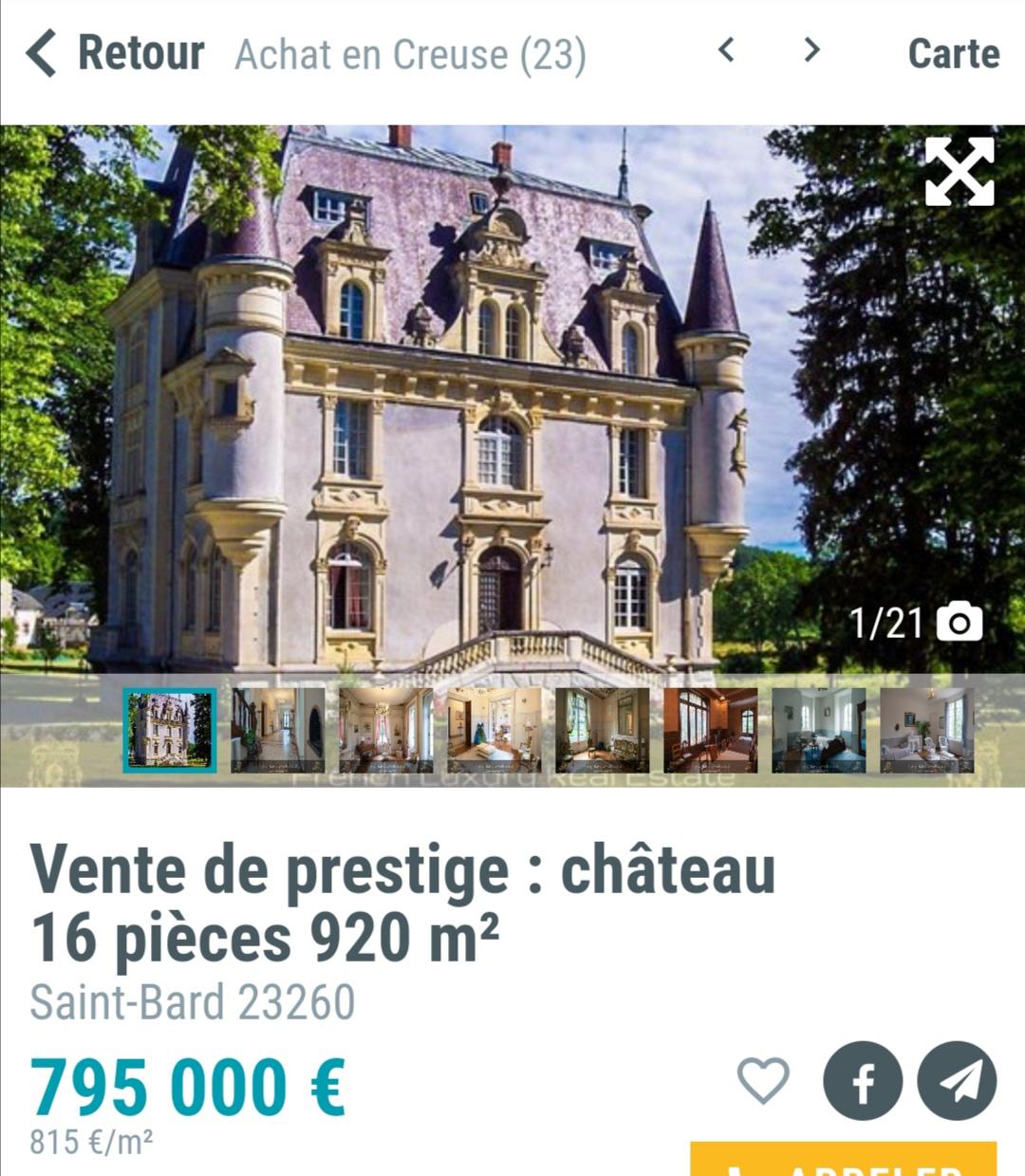
Task: Select the last thumbnail in the photo strip
Action: (x=927, y=730)
